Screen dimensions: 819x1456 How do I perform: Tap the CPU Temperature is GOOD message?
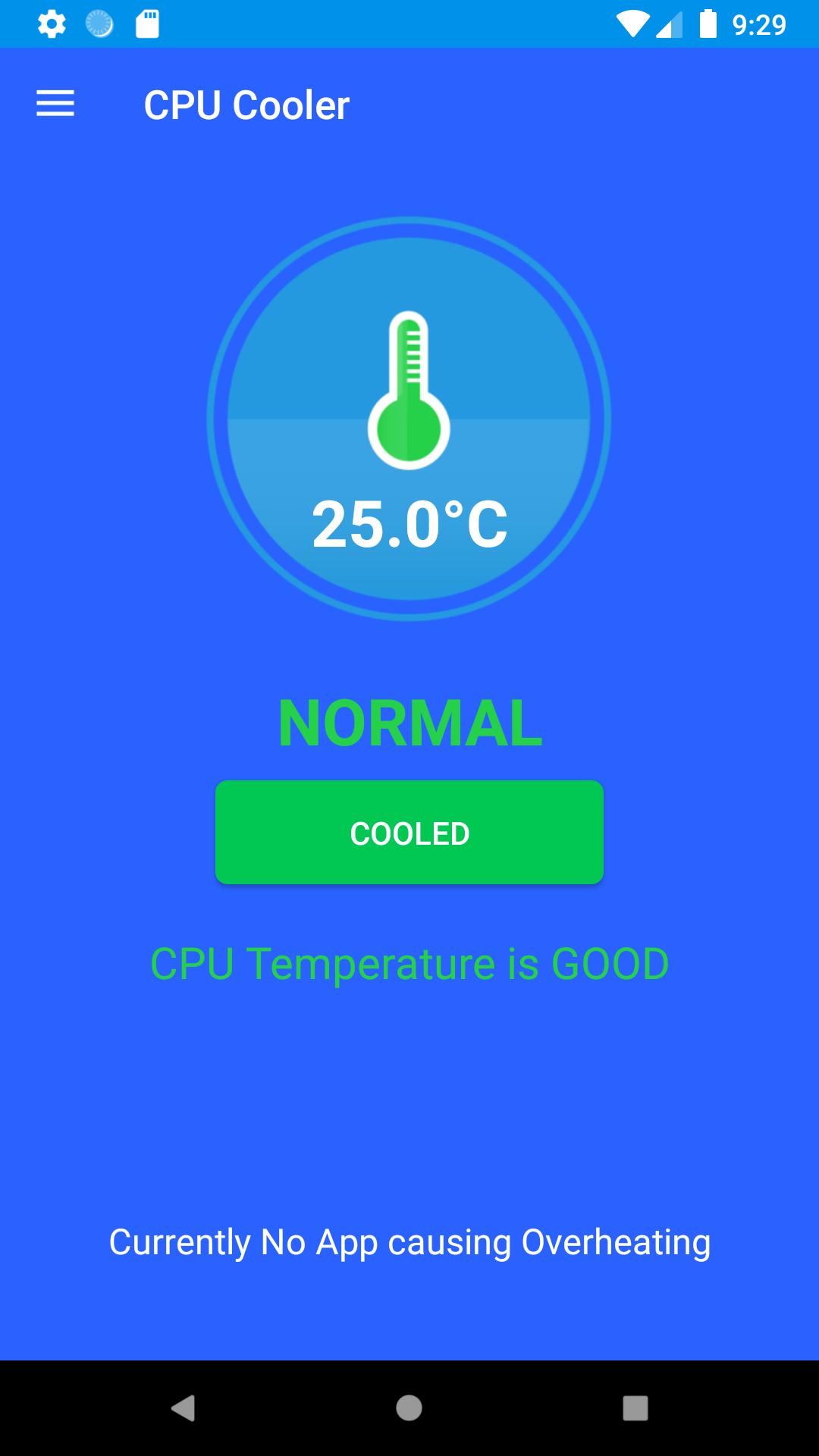pyautogui.click(x=409, y=964)
